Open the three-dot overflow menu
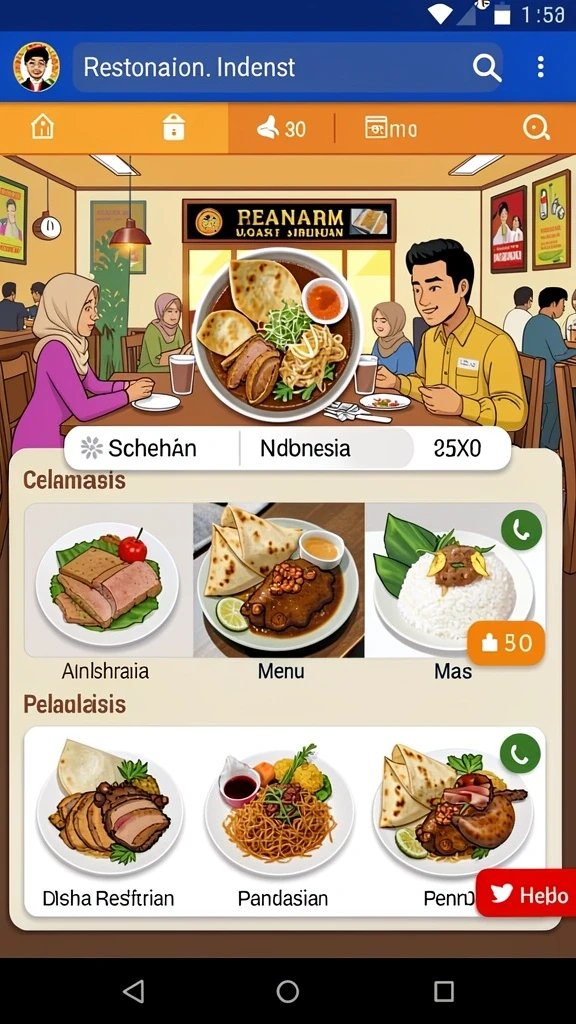 (x=540, y=67)
